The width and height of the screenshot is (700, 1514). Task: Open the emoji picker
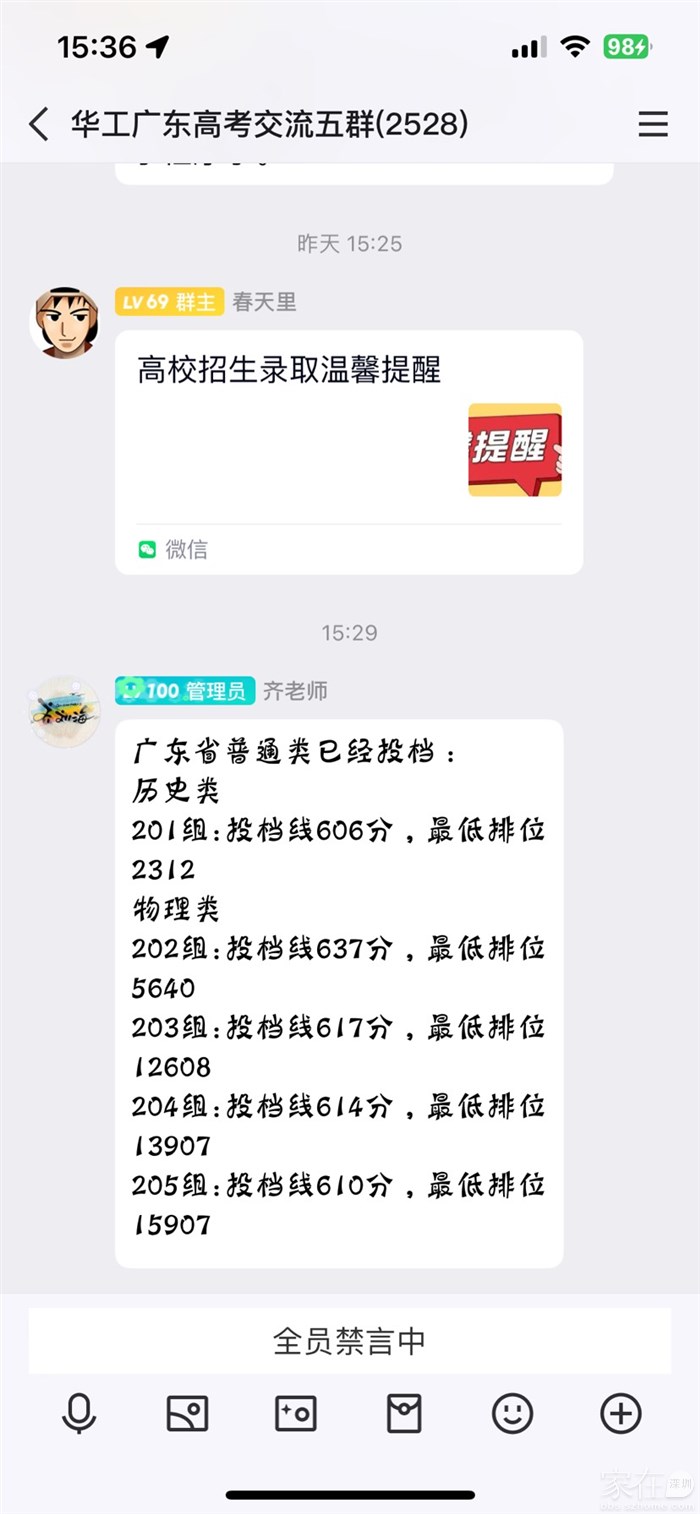point(512,1414)
